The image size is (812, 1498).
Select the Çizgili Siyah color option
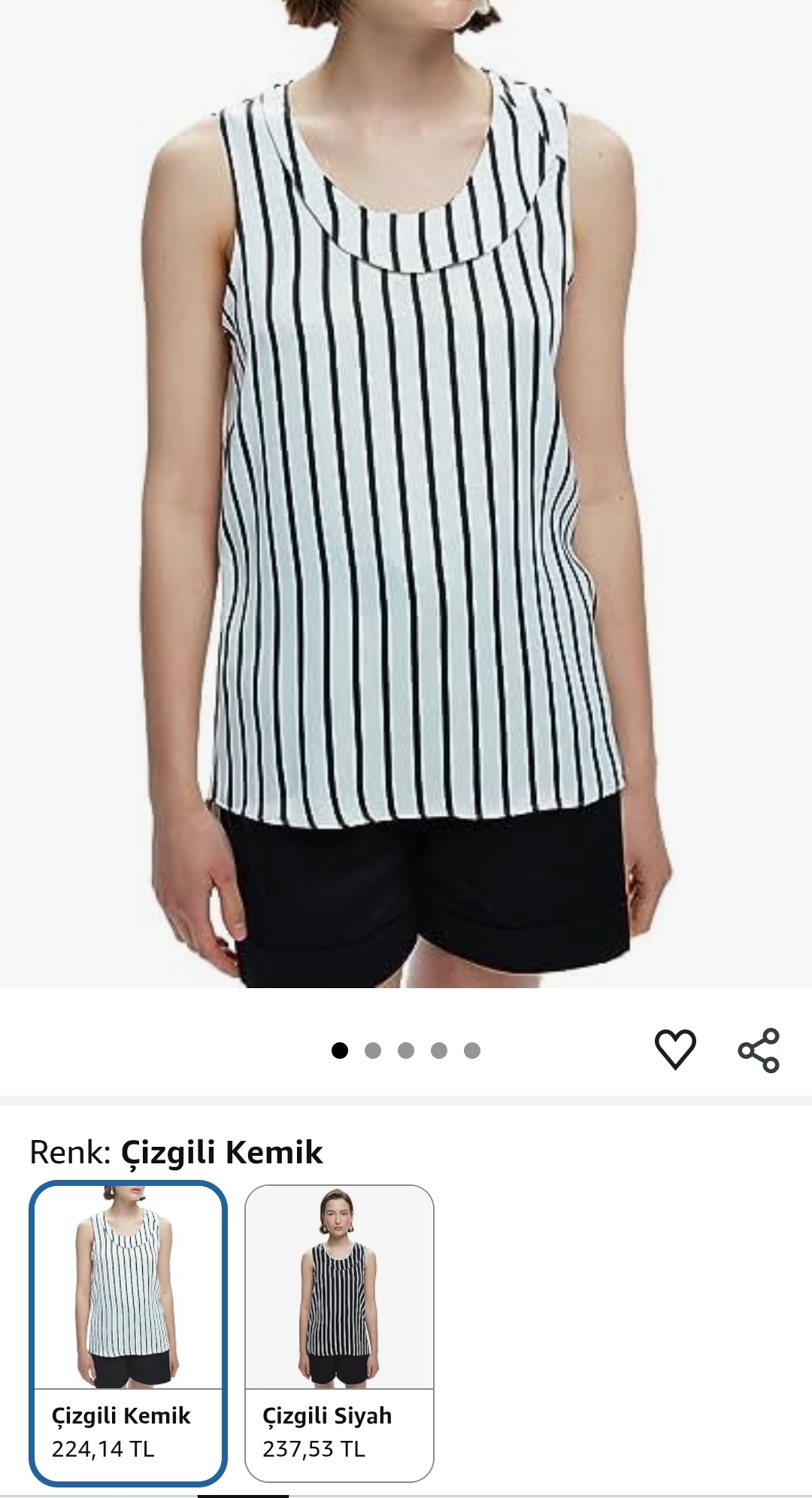tap(339, 1333)
